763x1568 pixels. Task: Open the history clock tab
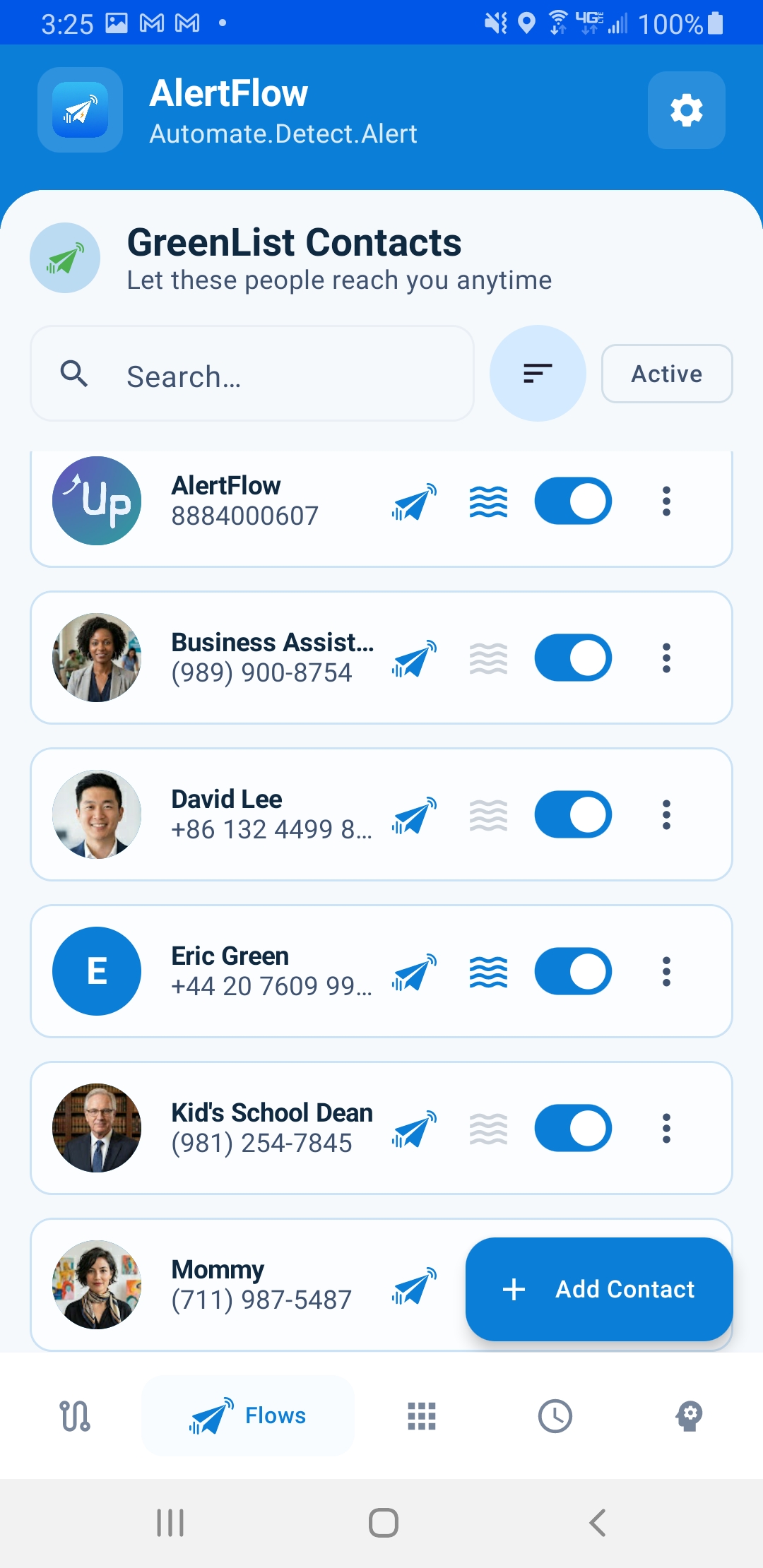(555, 1416)
